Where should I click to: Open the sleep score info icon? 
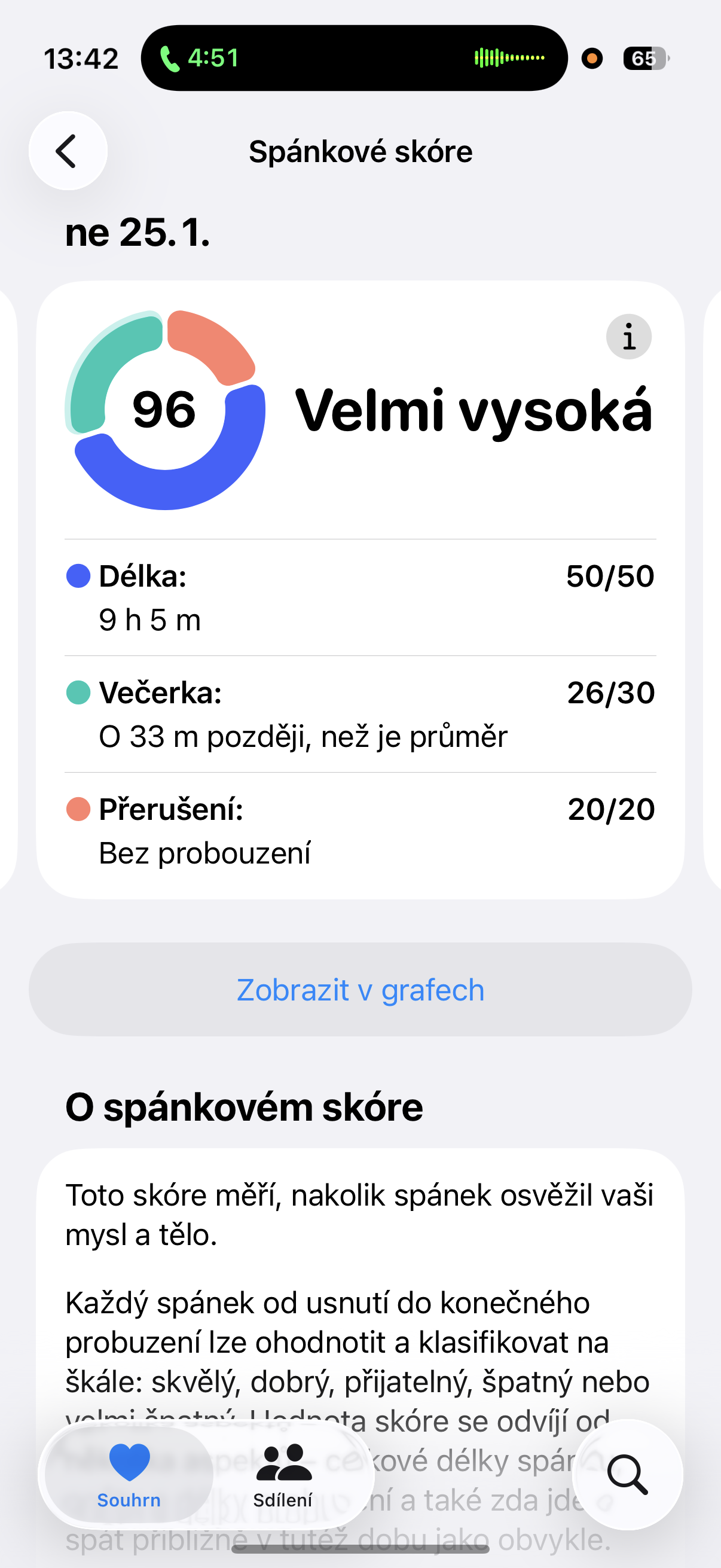[628, 337]
